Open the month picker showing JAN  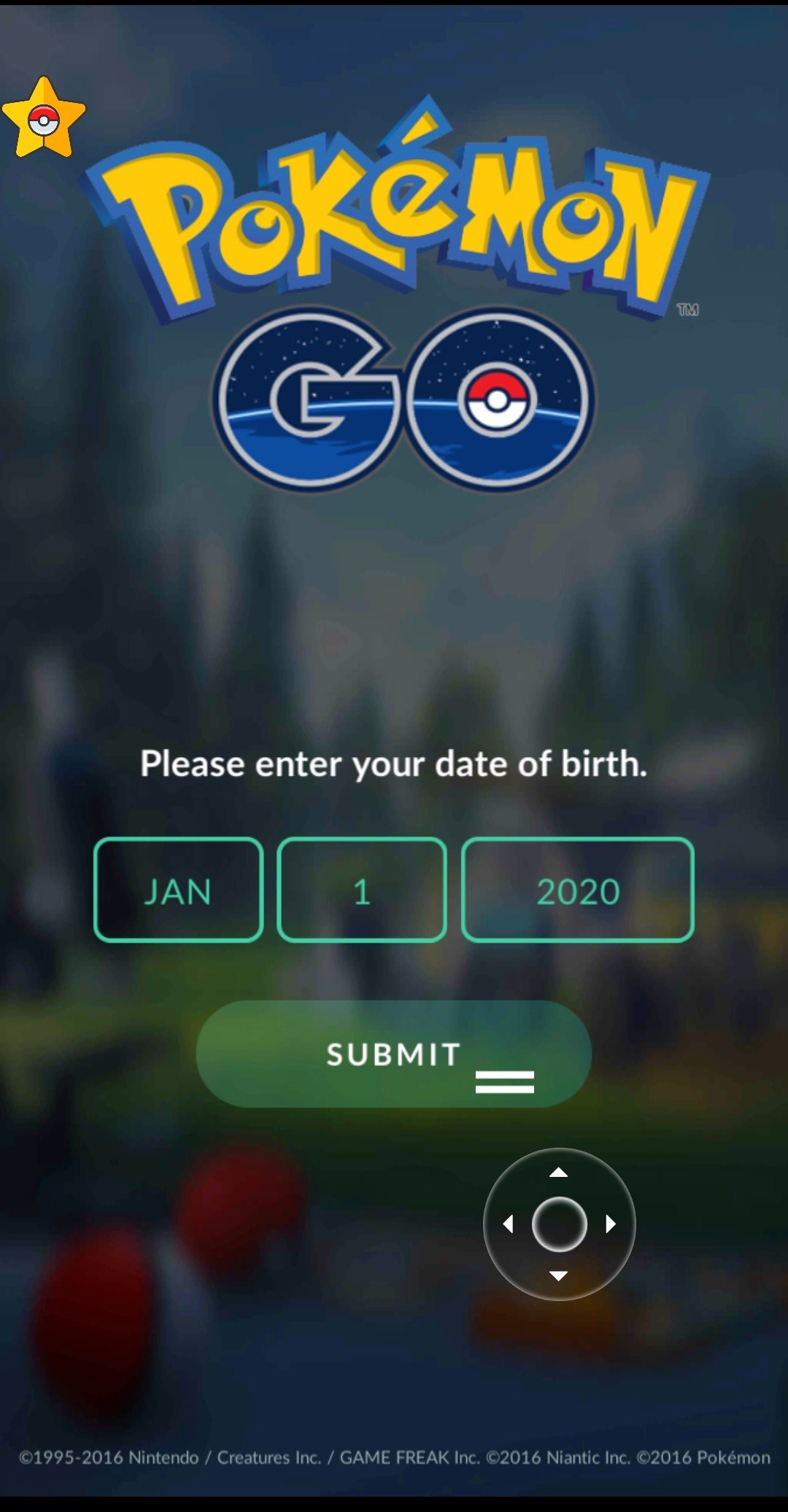point(178,890)
